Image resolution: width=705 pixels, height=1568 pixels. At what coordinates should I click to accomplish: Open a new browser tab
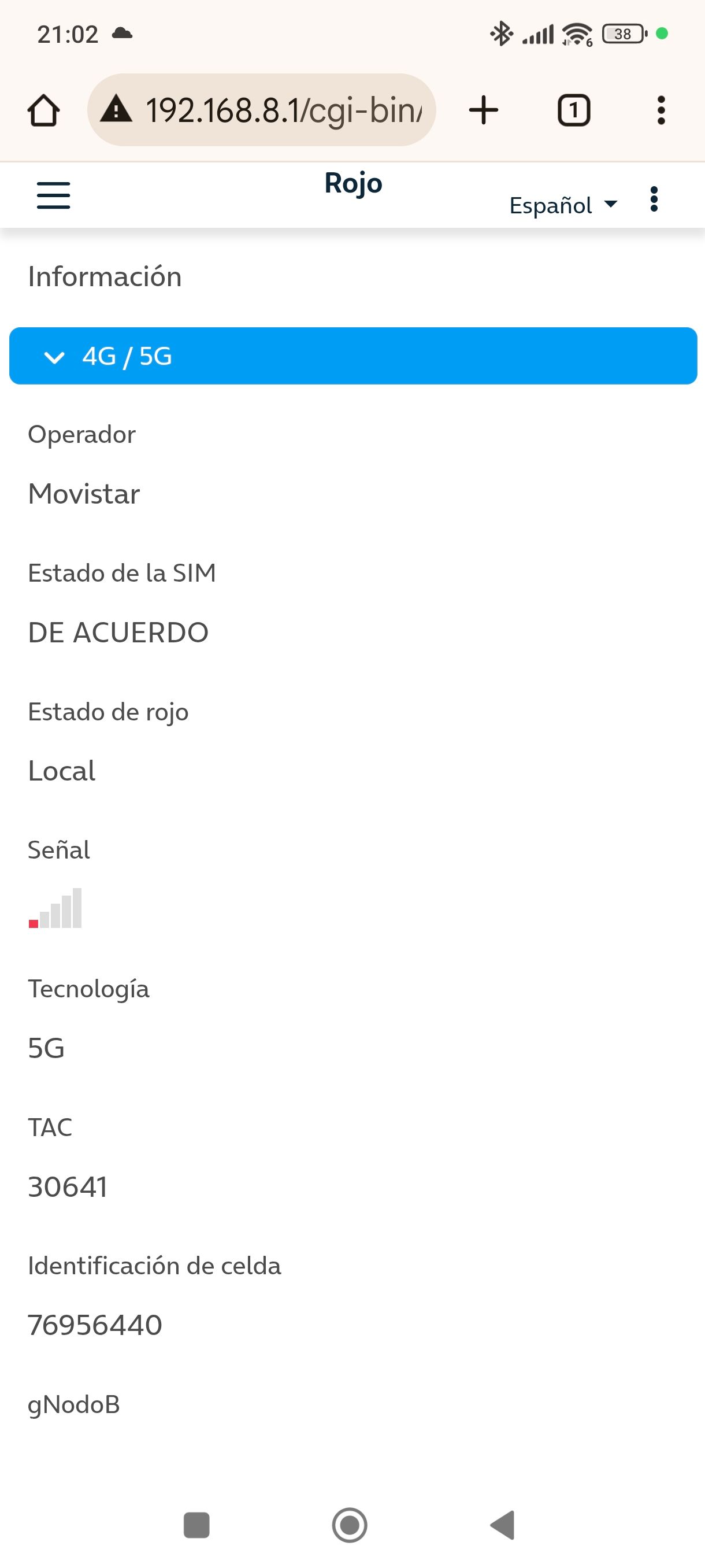484,110
